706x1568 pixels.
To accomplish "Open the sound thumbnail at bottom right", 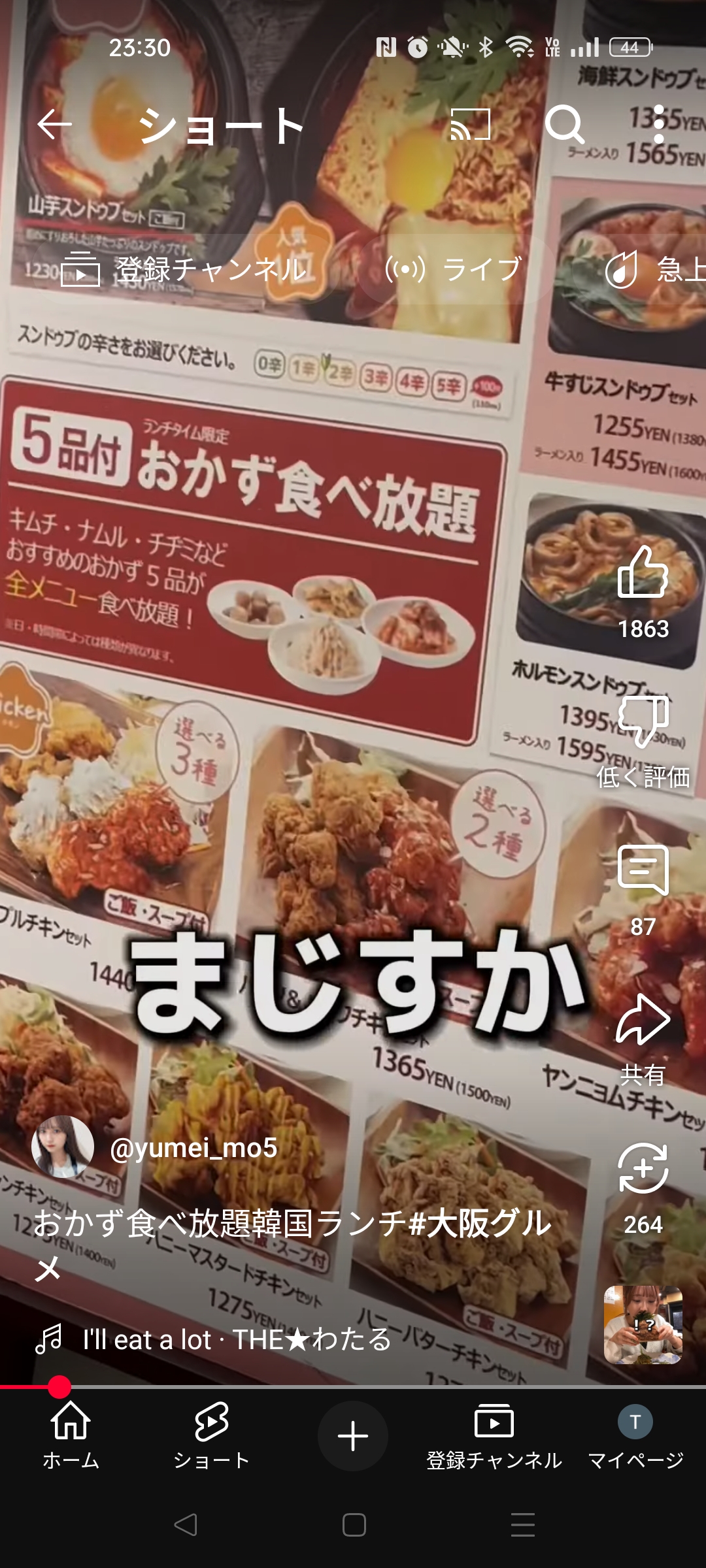I will (643, 1325).
